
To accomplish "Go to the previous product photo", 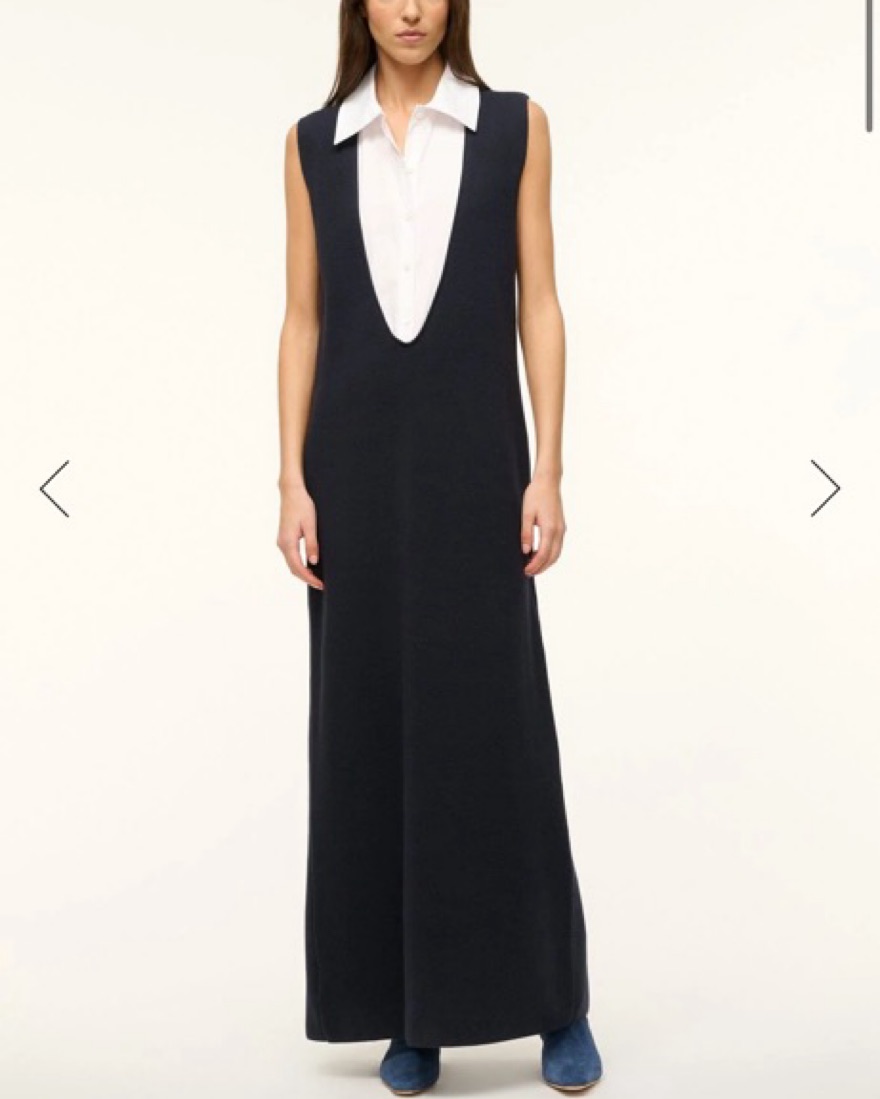I will (x=55, y=489).
